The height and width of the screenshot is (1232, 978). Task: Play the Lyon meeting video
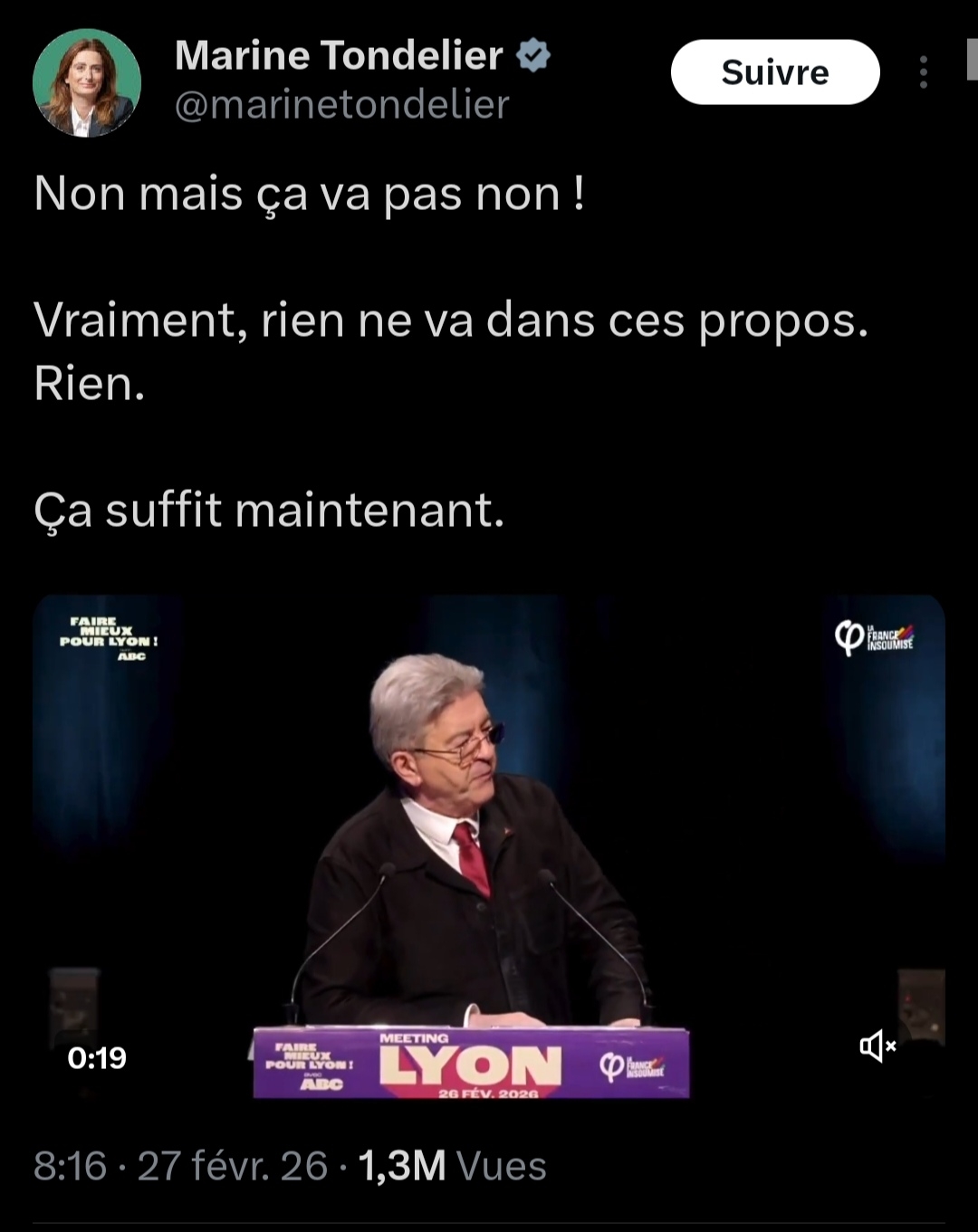click(x=489, y=846)
